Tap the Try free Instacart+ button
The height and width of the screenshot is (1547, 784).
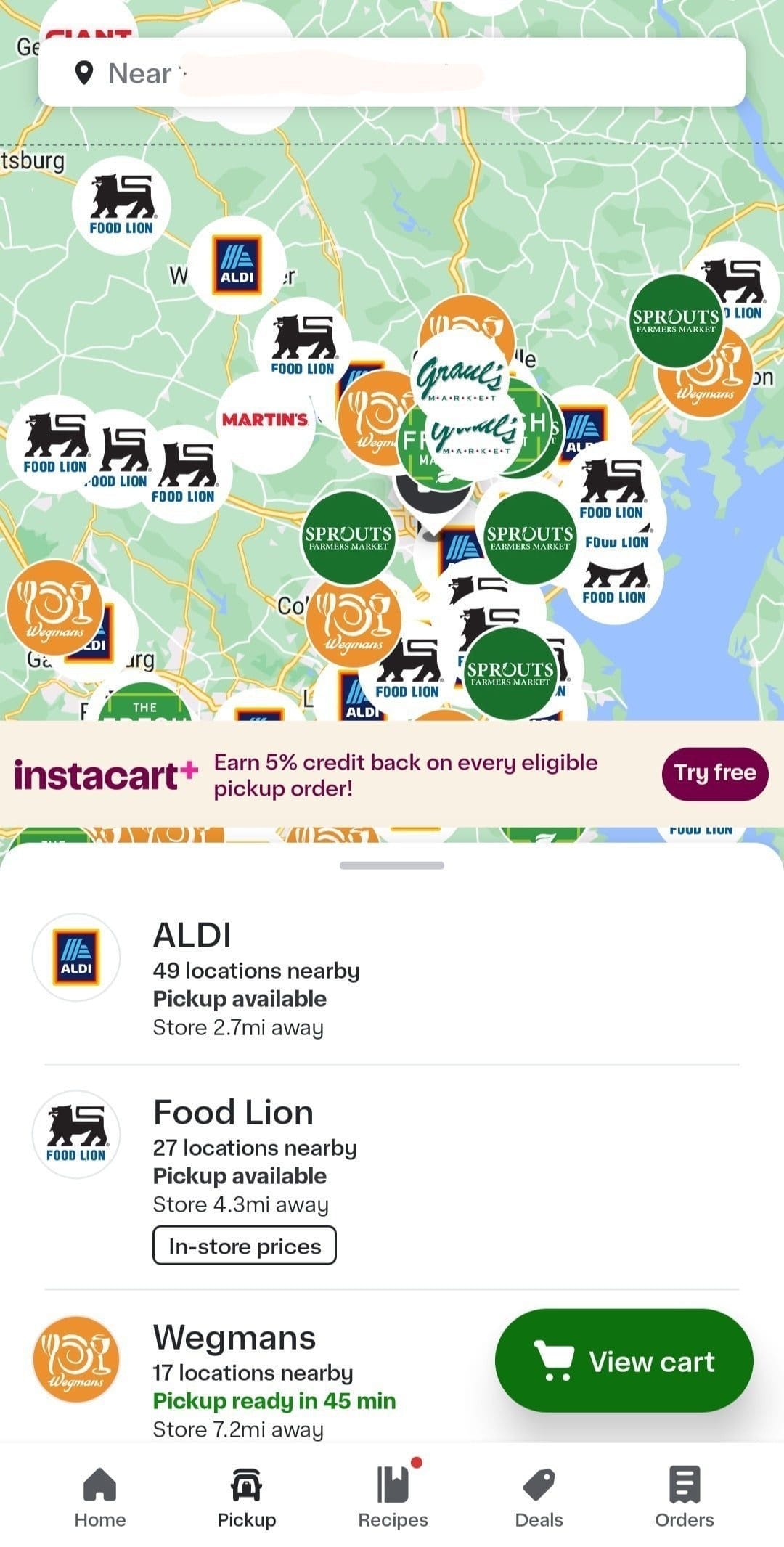click(x=714, y=773)
